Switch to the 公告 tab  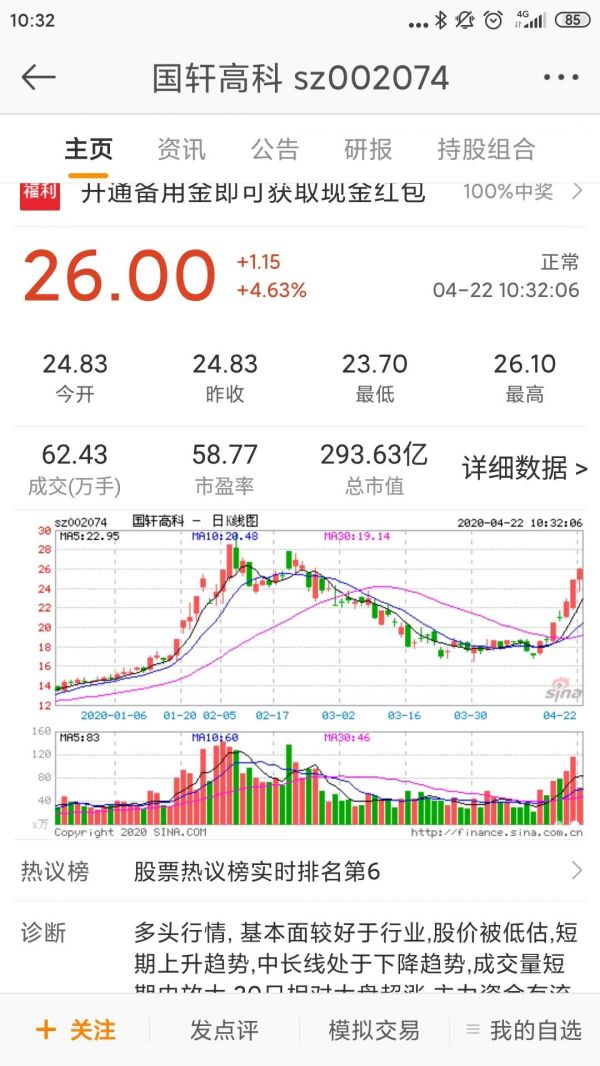pyautogui.click(x=275, y=150)
